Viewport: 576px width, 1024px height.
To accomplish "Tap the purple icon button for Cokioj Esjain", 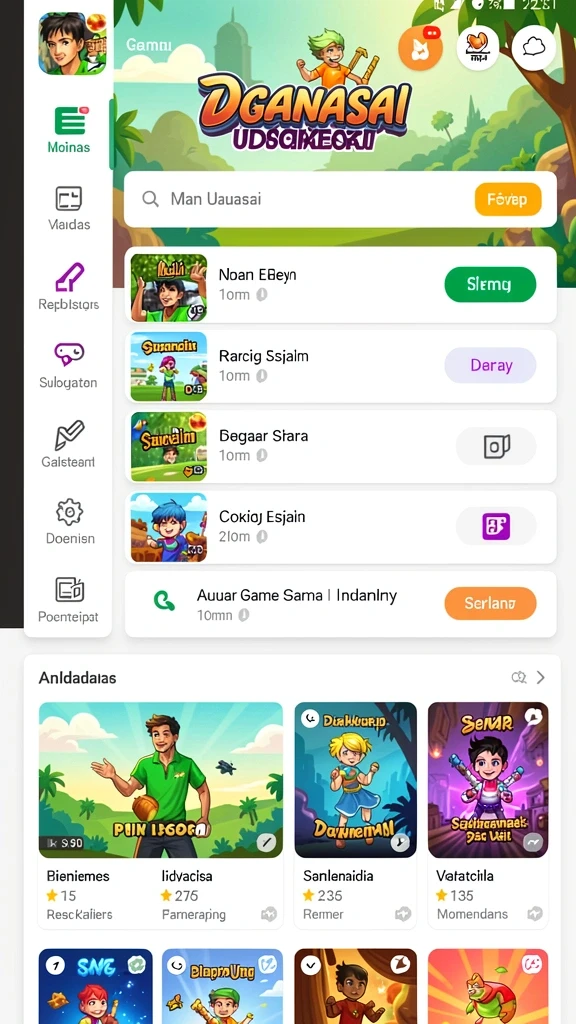I will pyautogui.click(x=496, y=526).
